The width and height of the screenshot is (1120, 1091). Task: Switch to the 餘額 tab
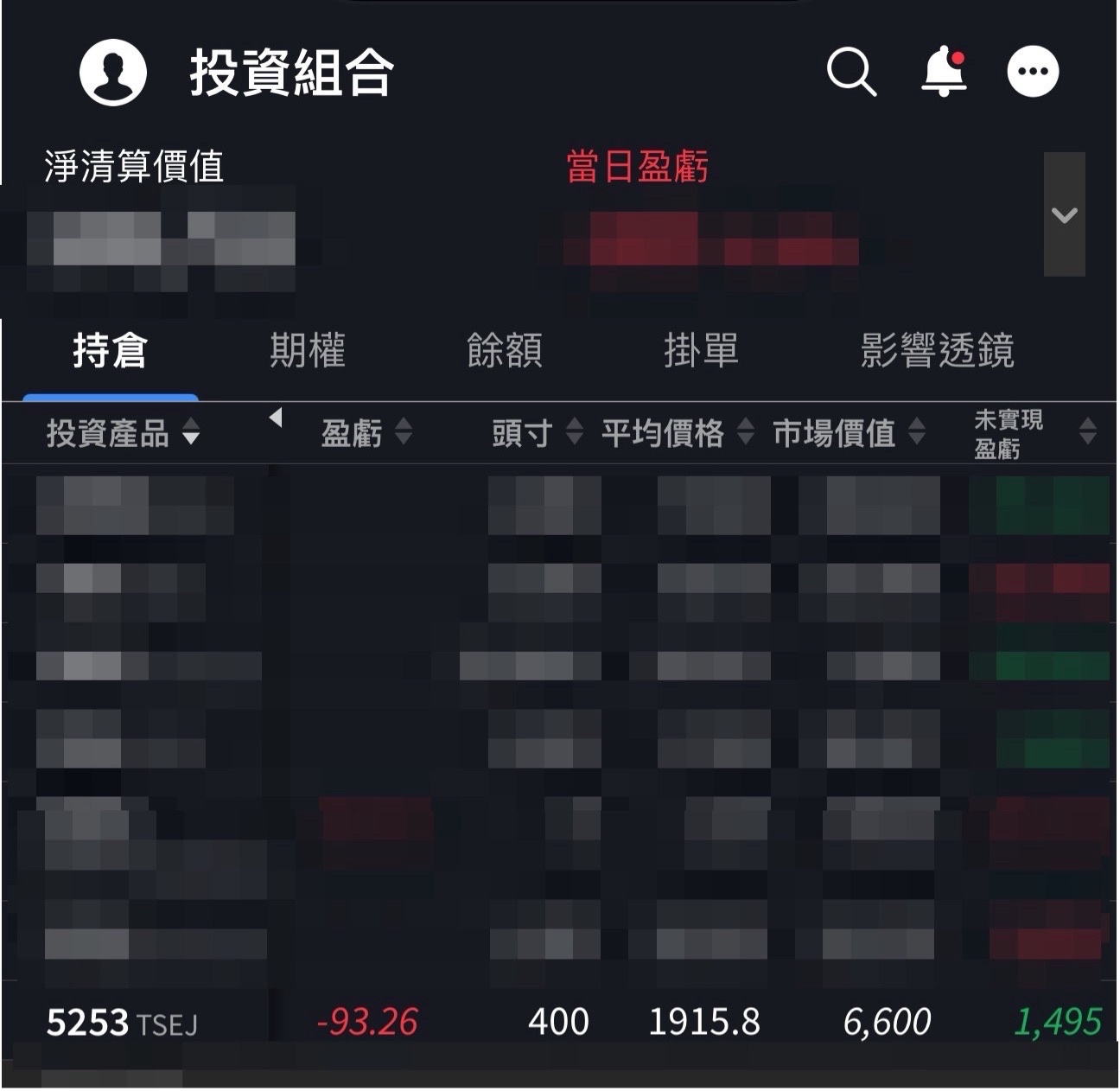pyautogui.click(x=504, y=351)
